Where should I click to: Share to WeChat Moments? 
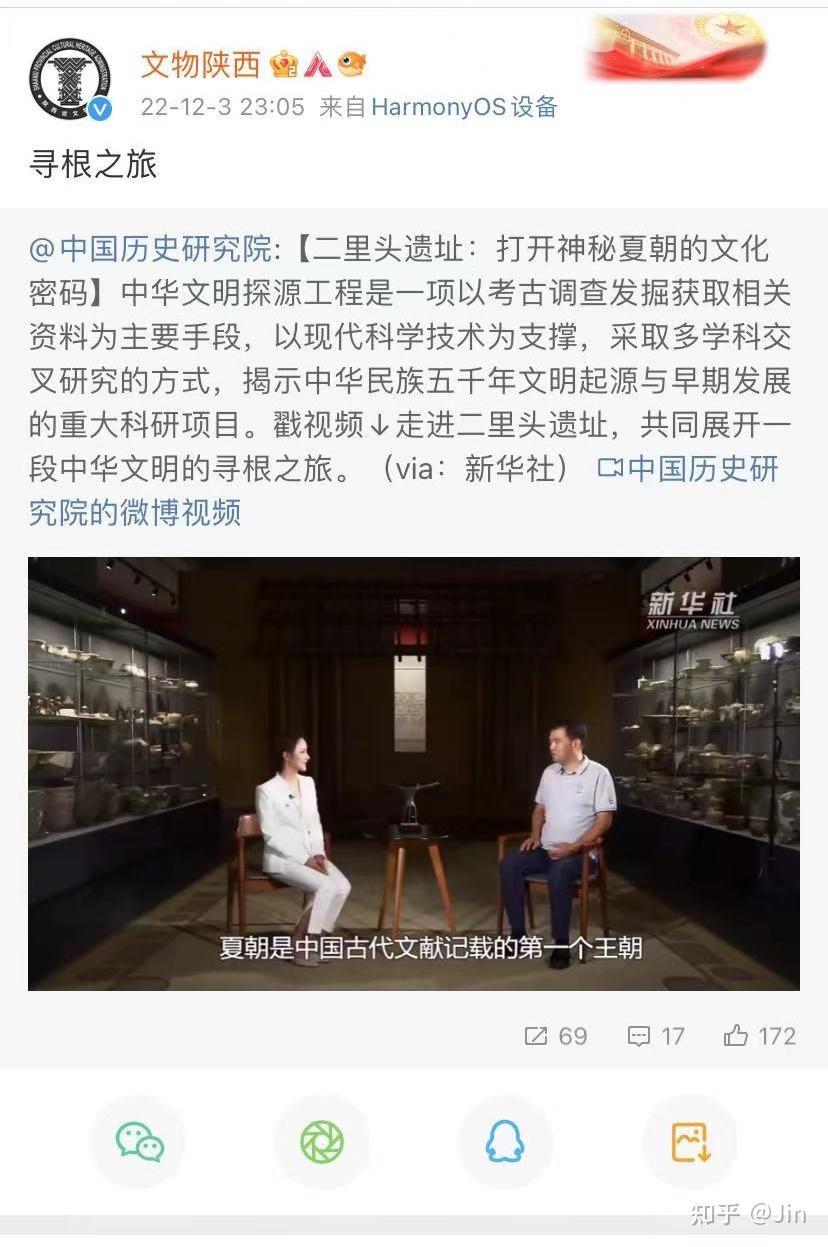322,1141
